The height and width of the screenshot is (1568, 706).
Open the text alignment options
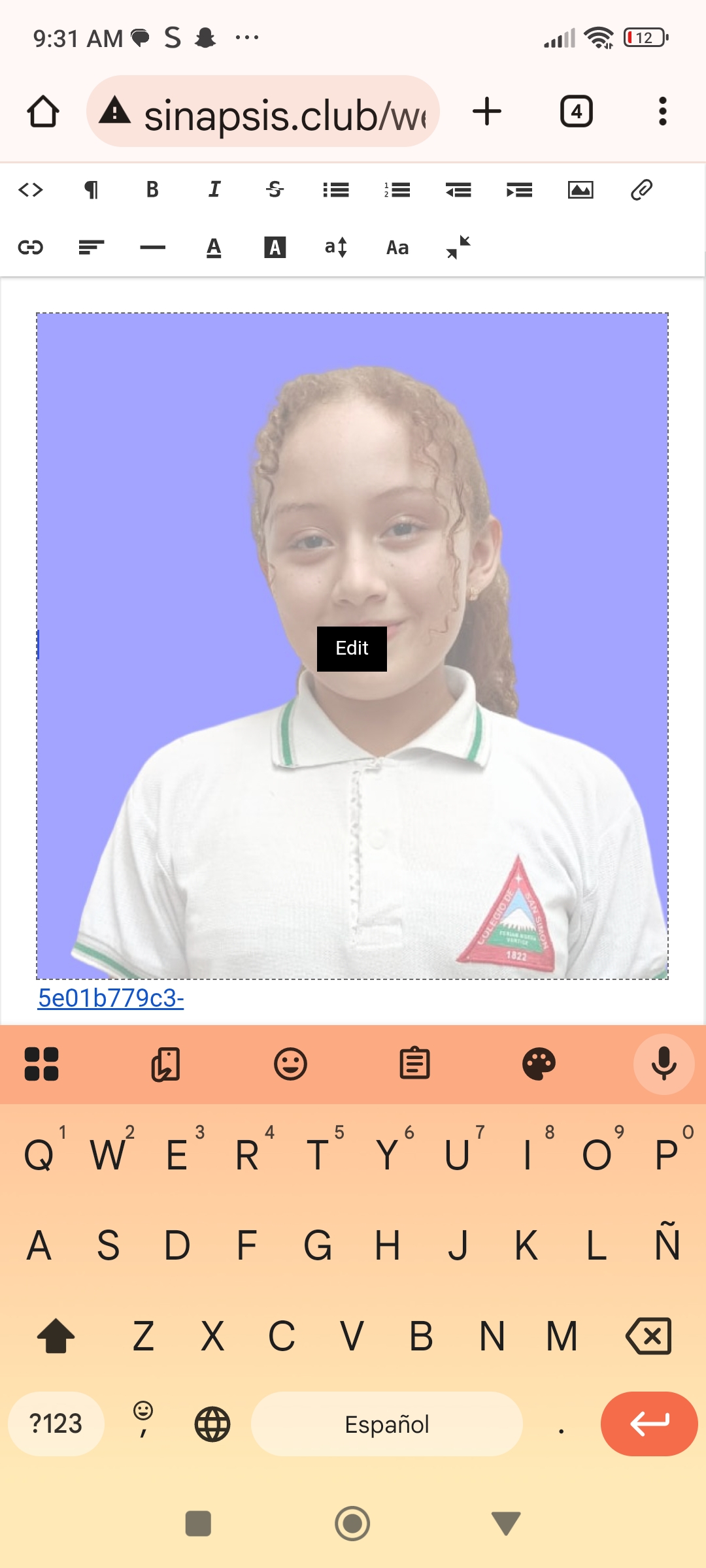pyautogui.click(x=92, y=248)
